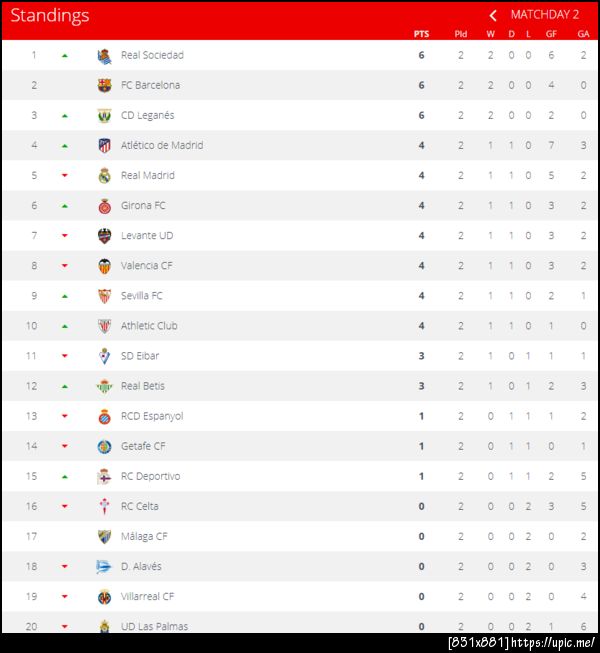Select the Levante UD row
600x653 pixels.
pyautogui.click(x=146, y=235)
